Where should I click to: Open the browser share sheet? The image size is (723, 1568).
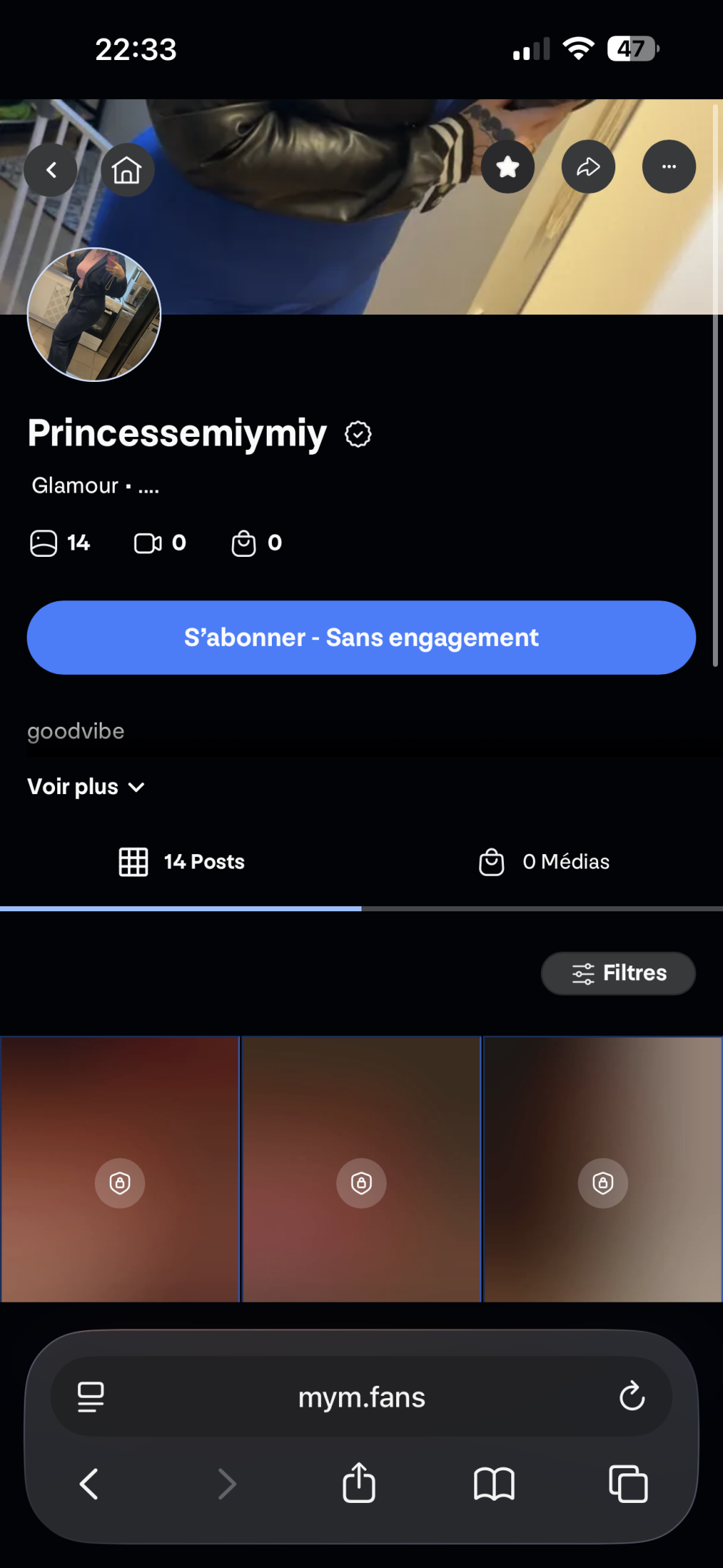click(359, 1484)
